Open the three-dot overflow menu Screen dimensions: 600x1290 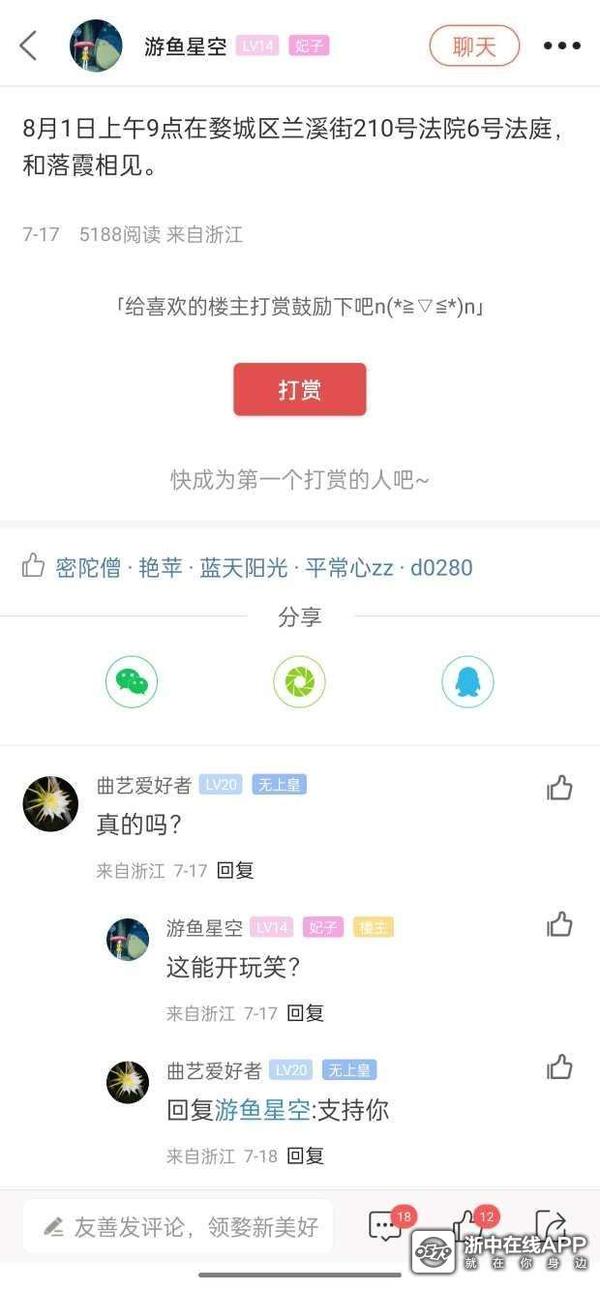pyautogui.click(x=561, y=46)
